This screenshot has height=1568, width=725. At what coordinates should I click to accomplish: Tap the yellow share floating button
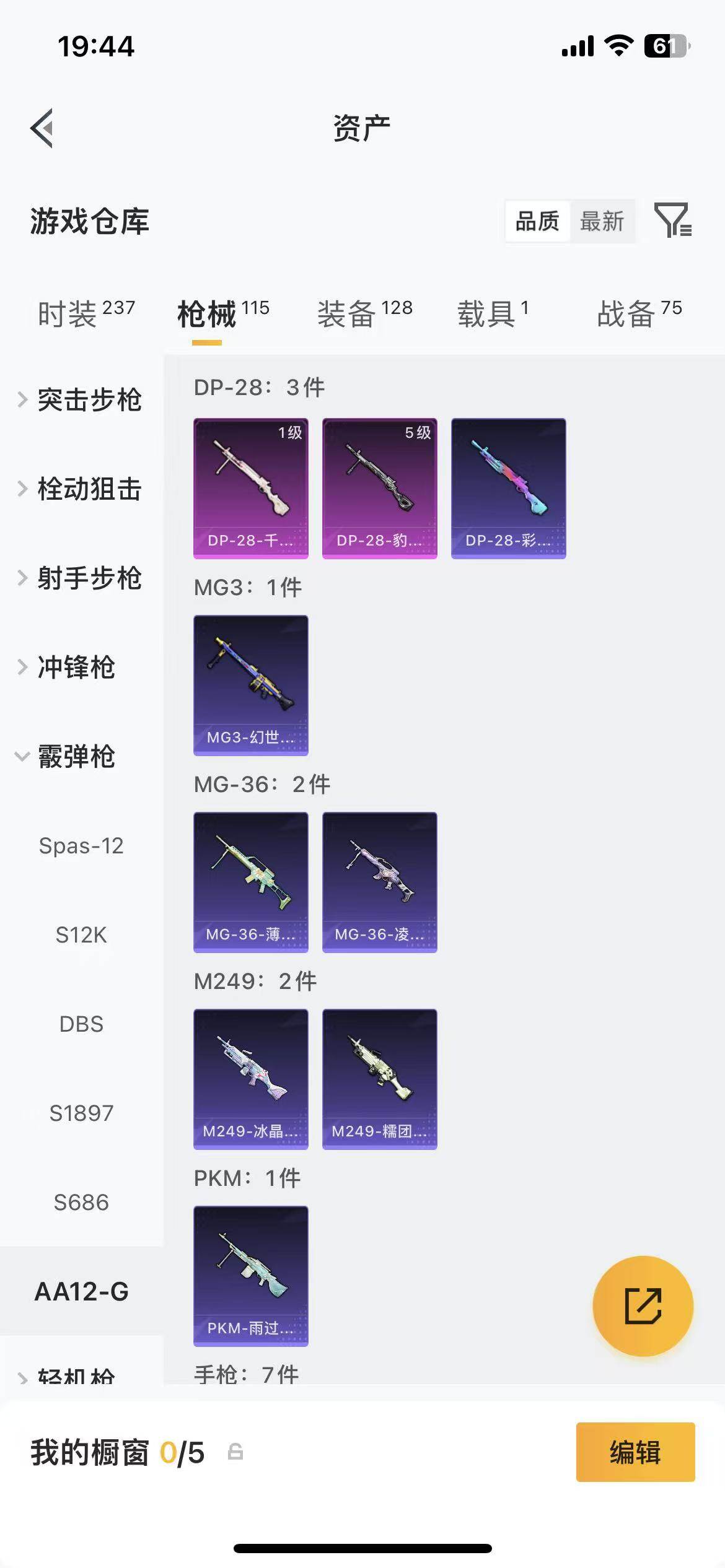tap(643, 1305)
